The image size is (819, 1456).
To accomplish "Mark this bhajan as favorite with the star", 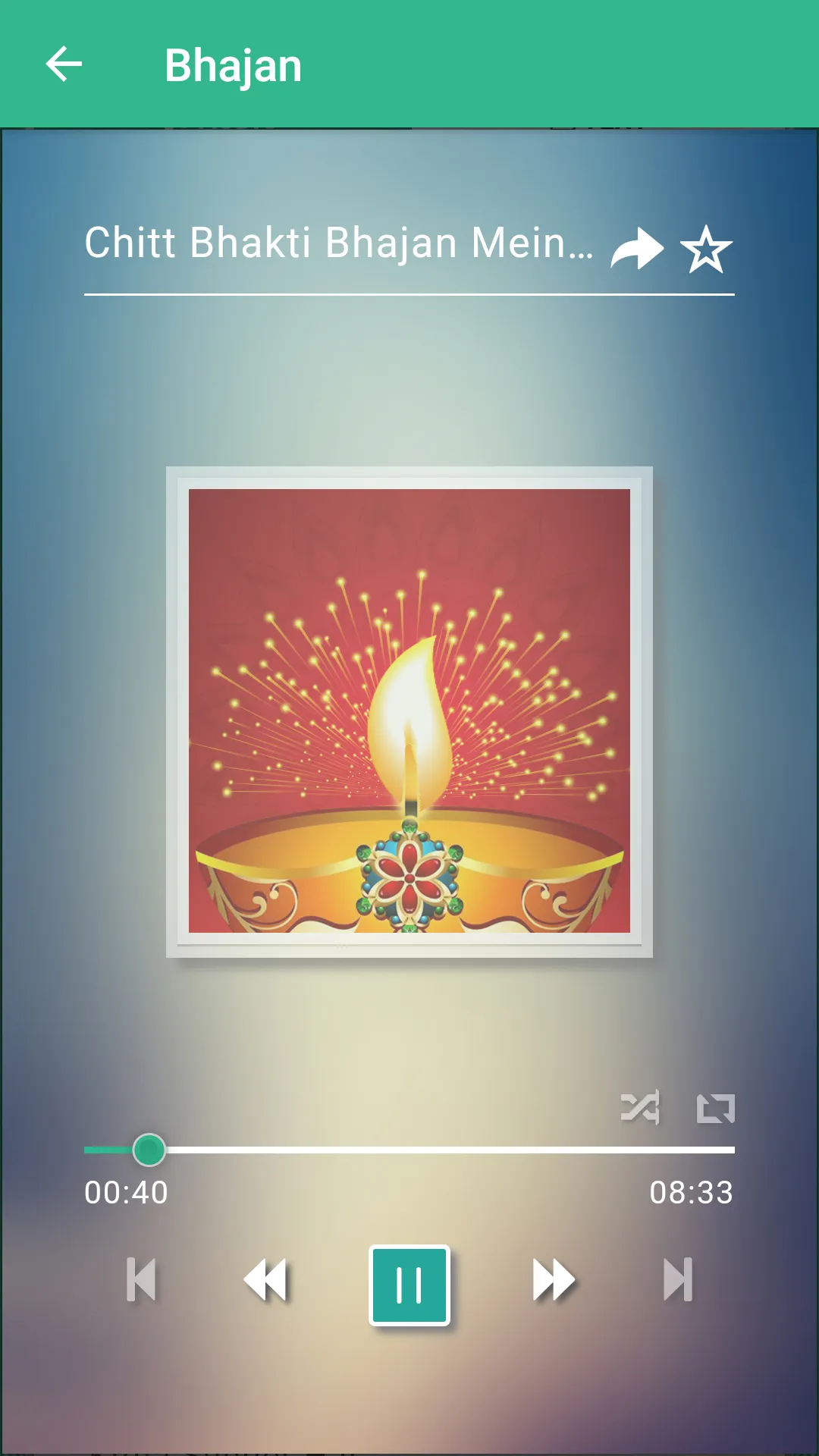I will click(x=706, y=249).
